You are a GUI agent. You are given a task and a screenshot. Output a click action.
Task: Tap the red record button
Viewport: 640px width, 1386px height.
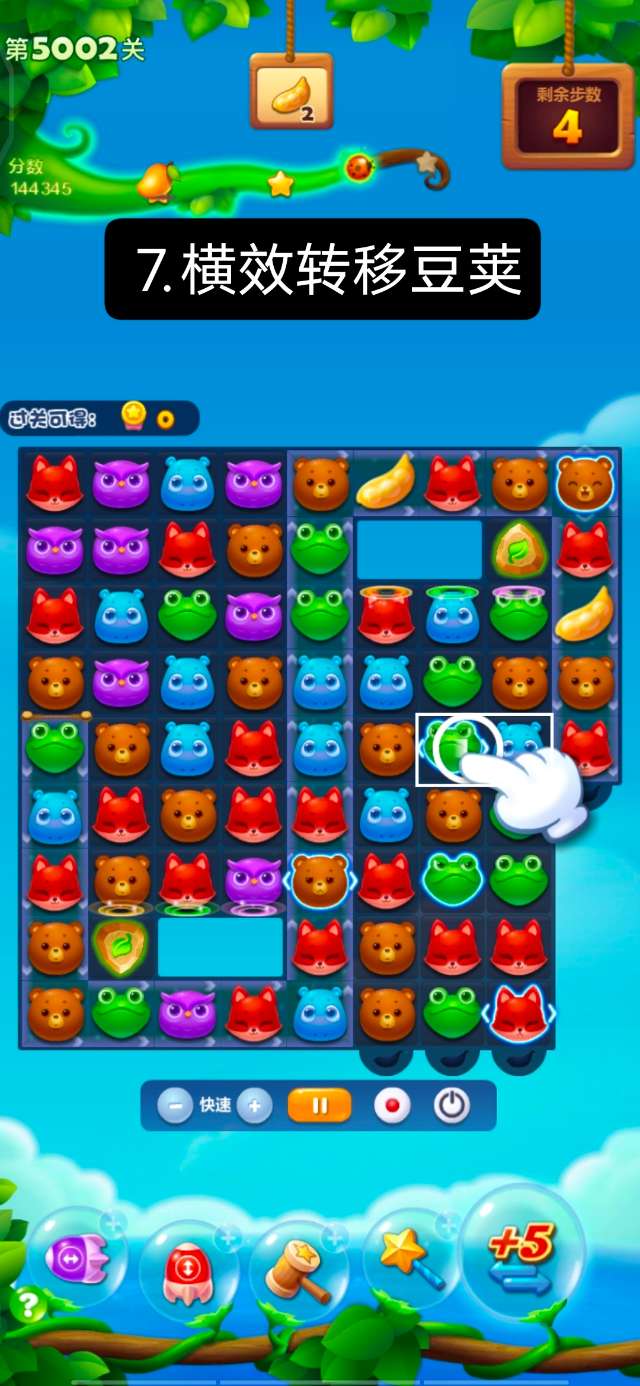pos(392,1106)
